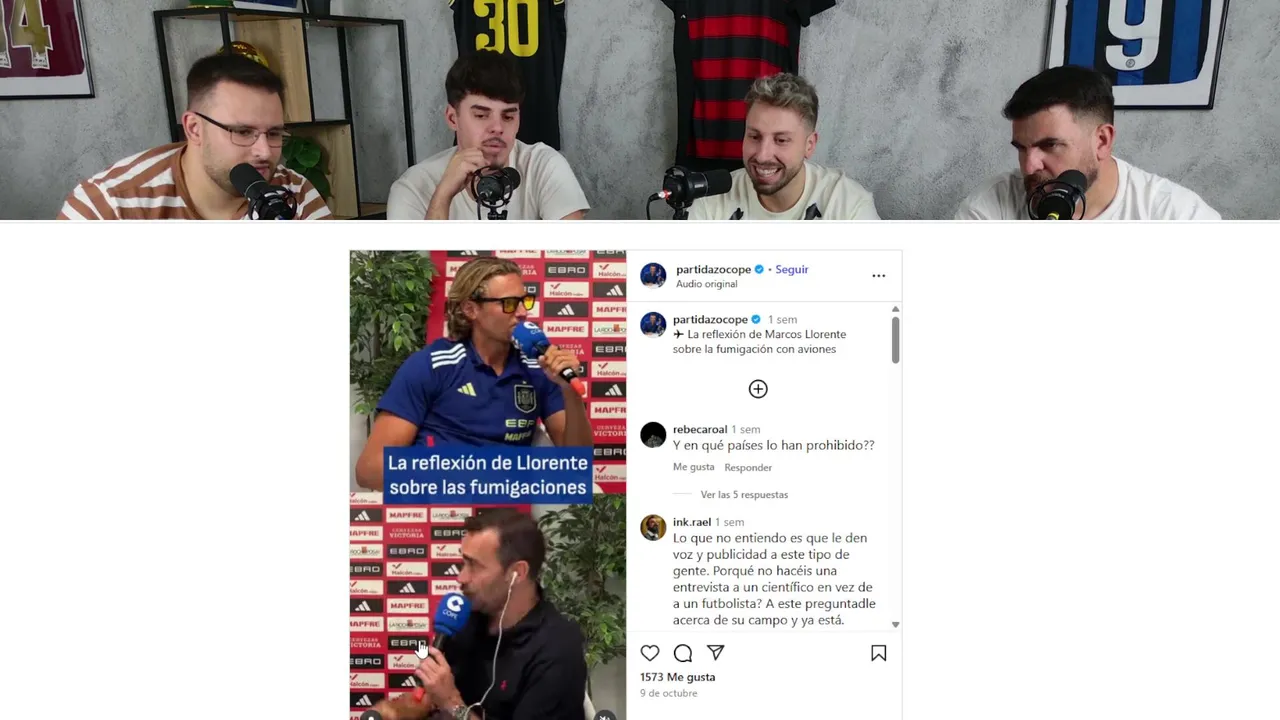Expand Ver las 5 respuestas
This screenshot has height=720, width=1280.
(744, 495)
